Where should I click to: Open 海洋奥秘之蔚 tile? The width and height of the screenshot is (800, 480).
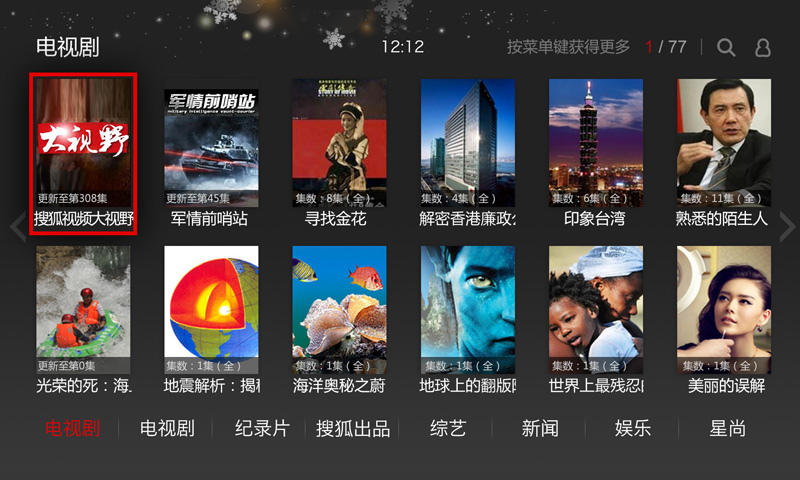click(339, 318)
